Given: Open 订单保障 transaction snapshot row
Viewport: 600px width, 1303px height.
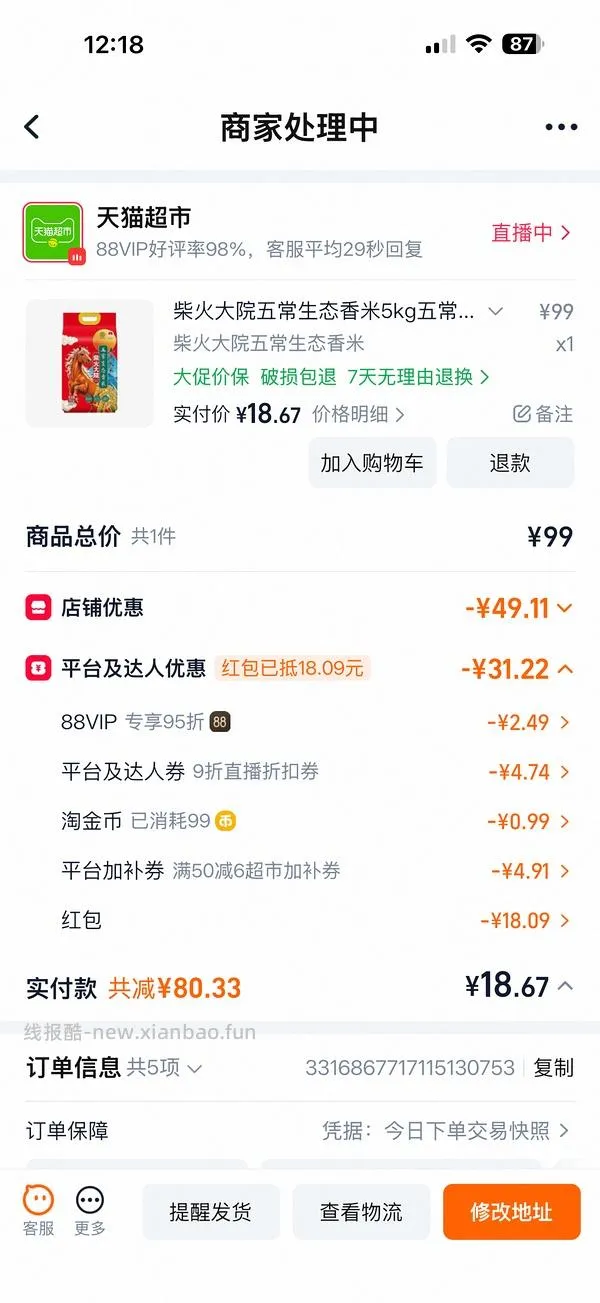Looking at the screenshot, I should (x=300, y=1131).
